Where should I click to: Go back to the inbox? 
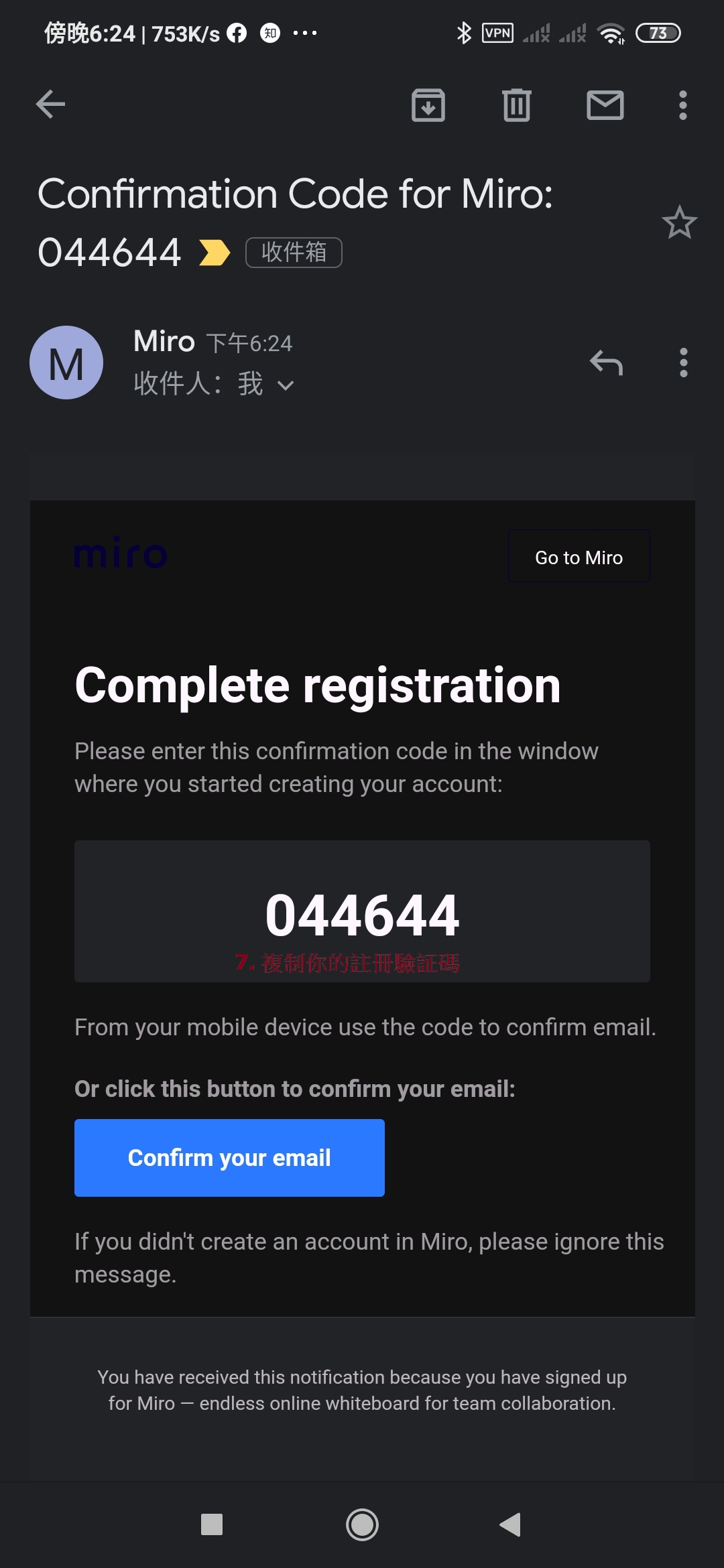(50, 105)
